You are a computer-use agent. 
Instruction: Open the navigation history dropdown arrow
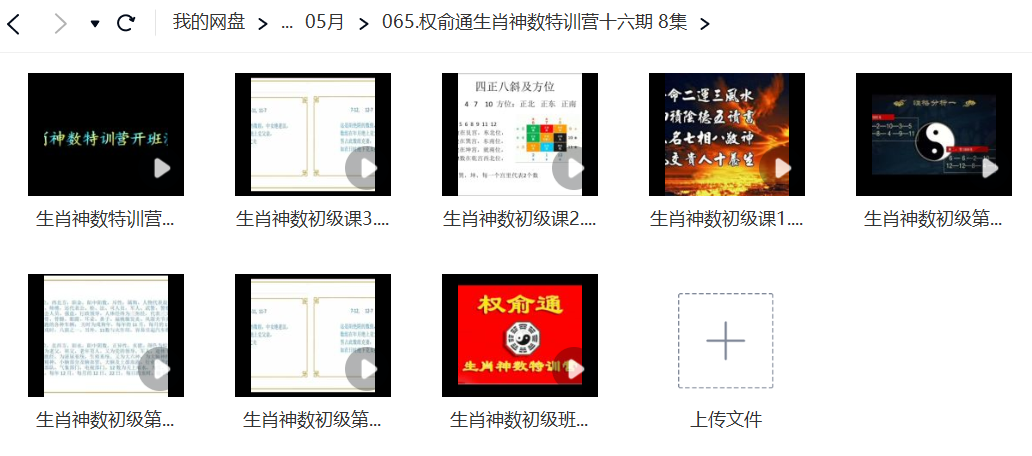coord(95,24)
